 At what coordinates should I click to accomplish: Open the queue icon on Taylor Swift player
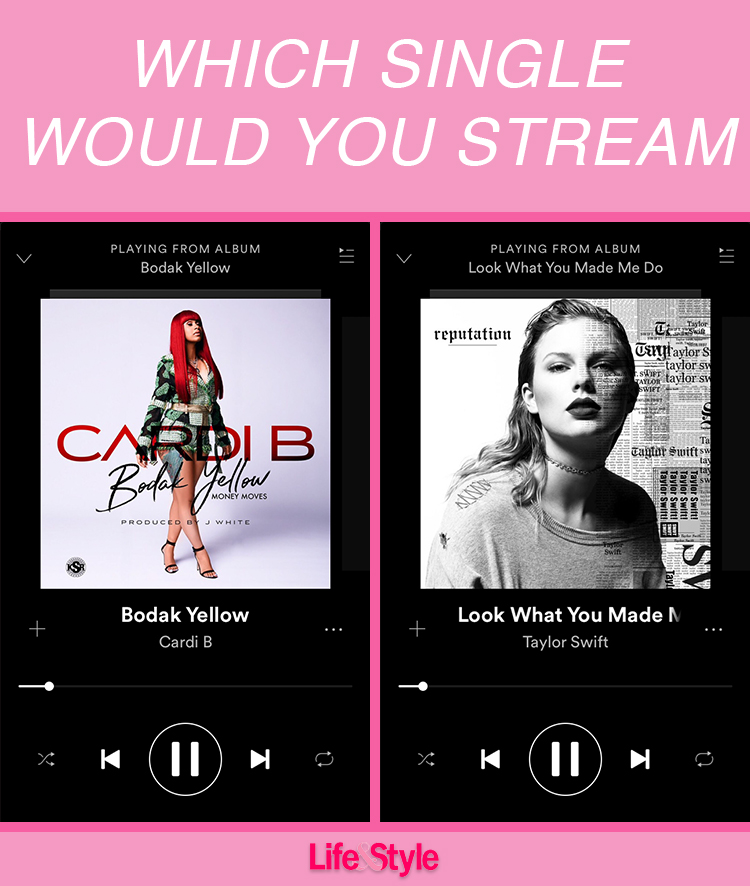(x=726, y=256)
